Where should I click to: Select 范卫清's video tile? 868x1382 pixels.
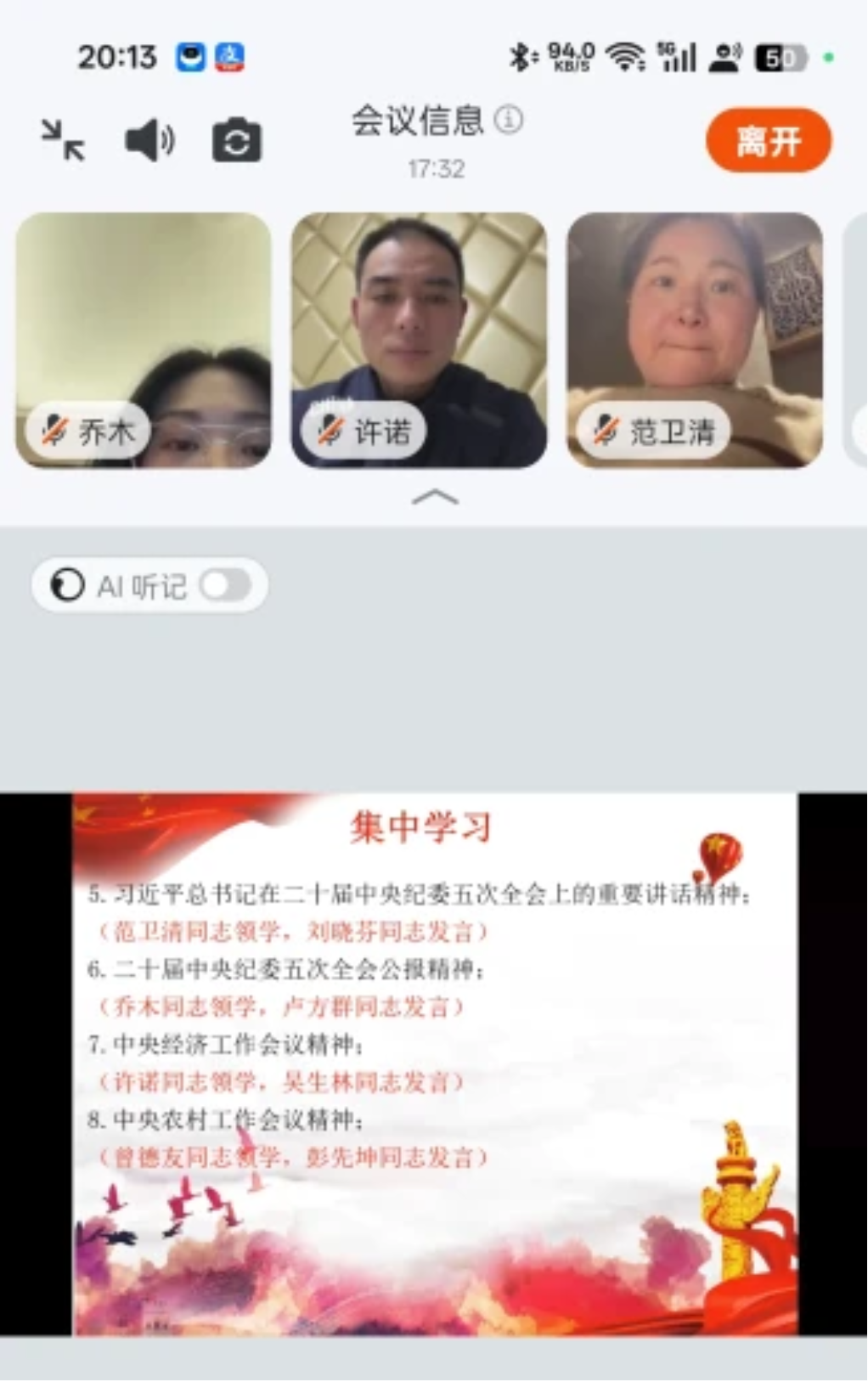pyautogui.click(x=694, y=340)
